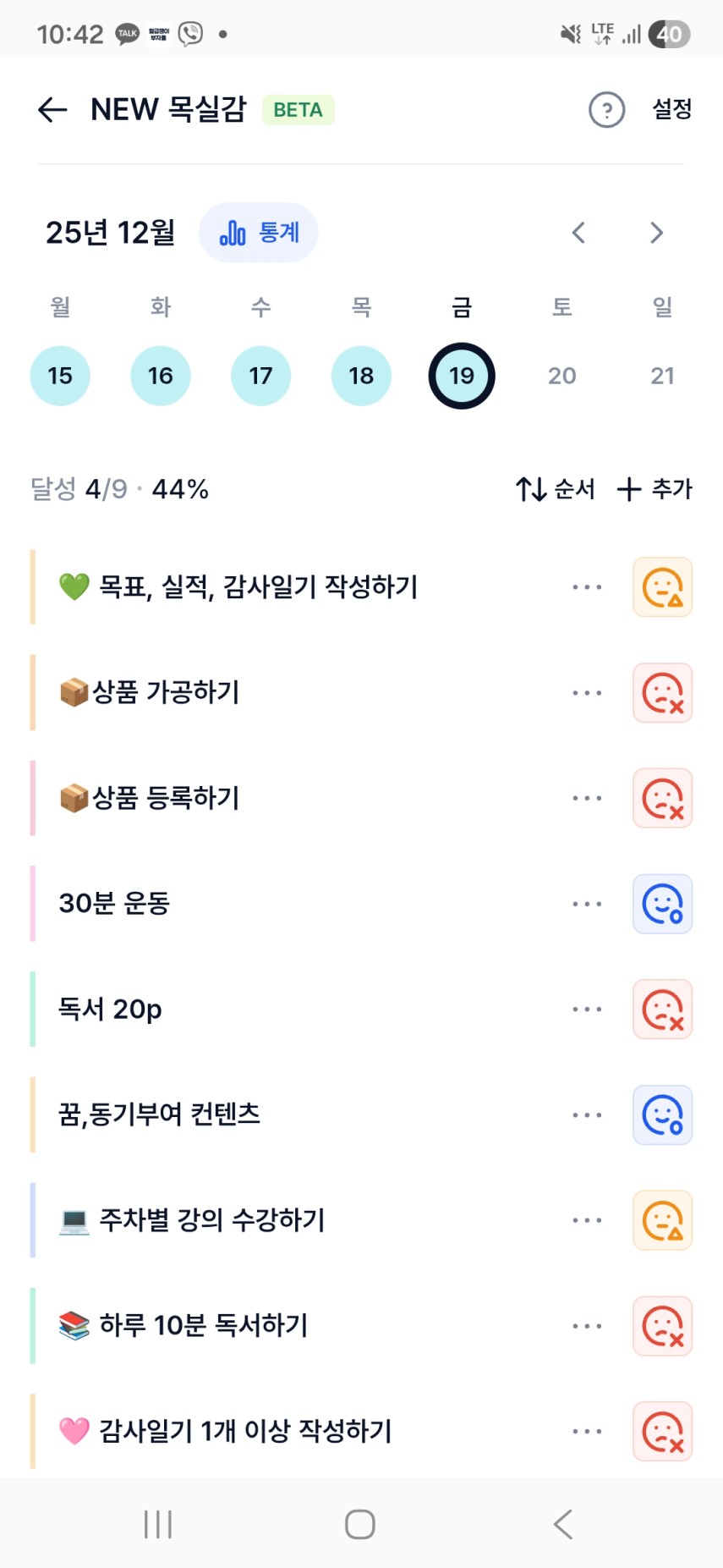Toggle the status face for 30분 운동
Screen dimensions: 723x1568
coord(662,904)
